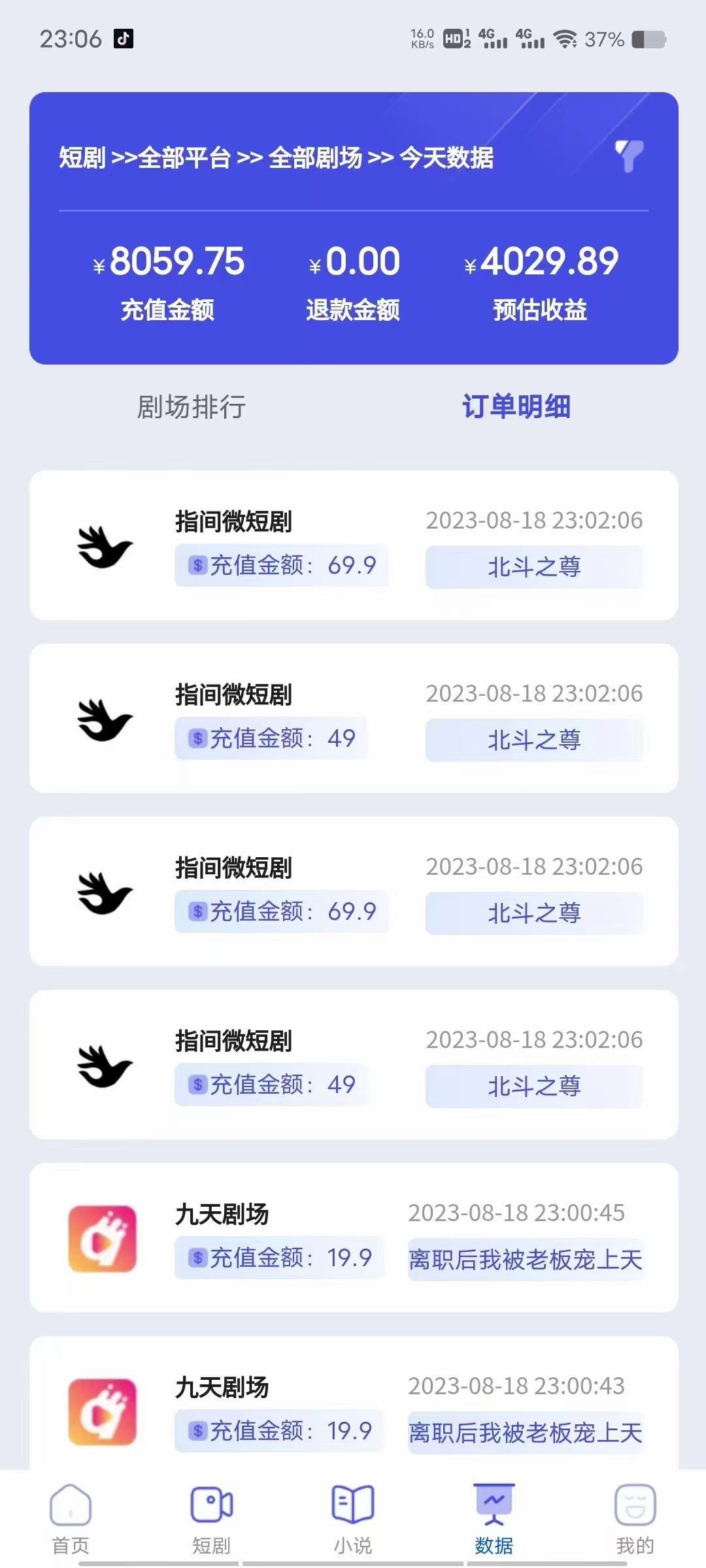Viewport: 706px width, 1568px height.
Task: Open the 九天剧场 order from 23:00:45
Action: [354, 1237]
